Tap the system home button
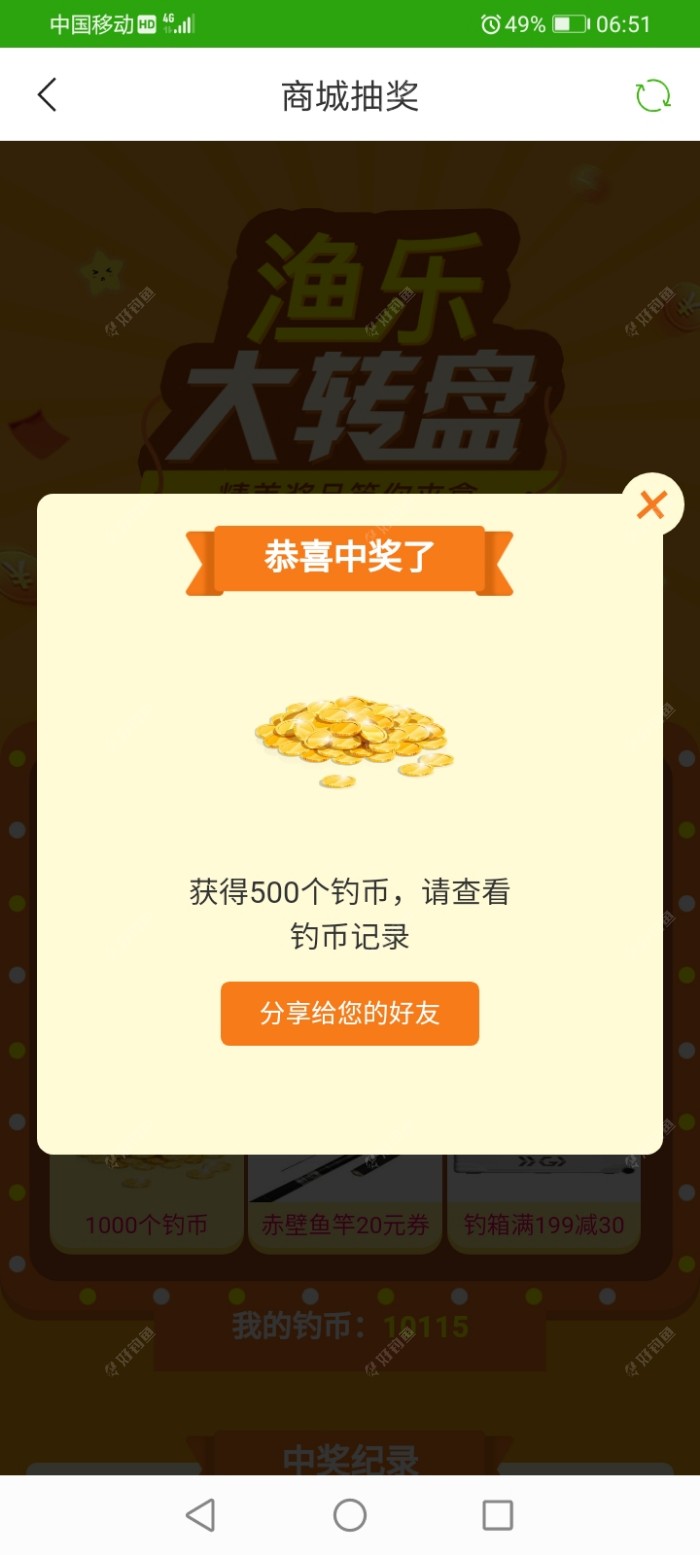700x1555 pixels. tap(350, 1515)
